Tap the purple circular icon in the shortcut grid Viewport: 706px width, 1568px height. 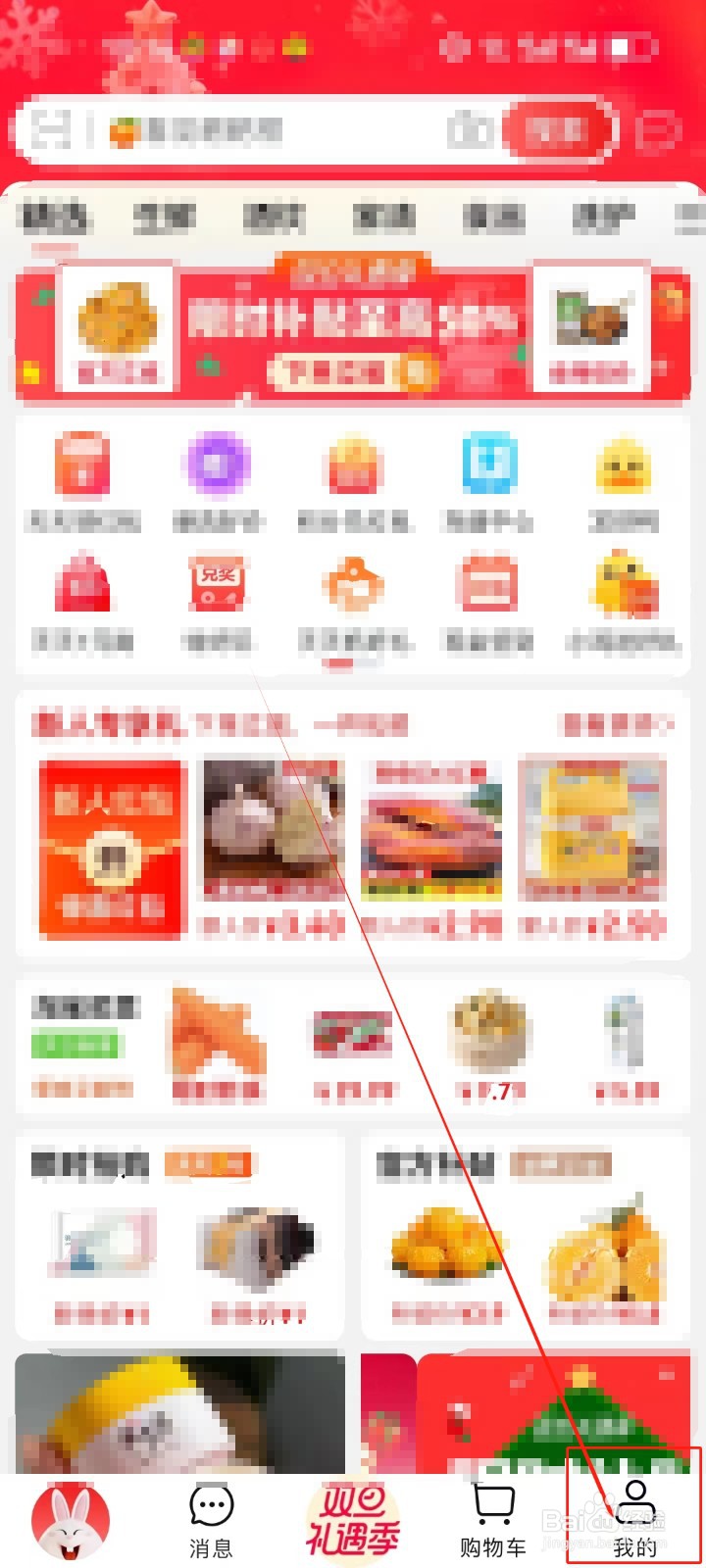tap(218, 464)
